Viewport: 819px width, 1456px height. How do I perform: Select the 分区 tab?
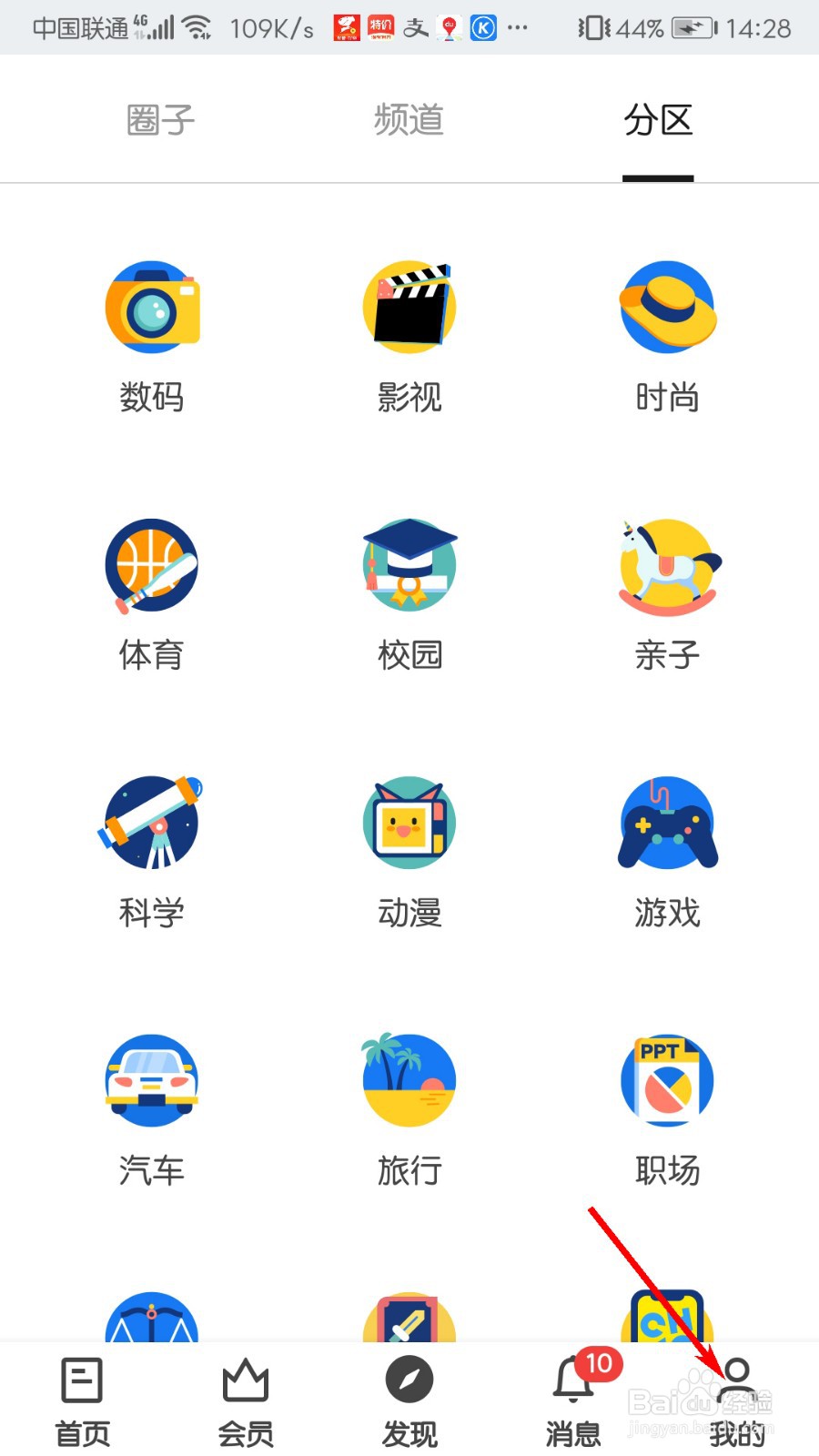pyautogui.click(x=658, y=119)
